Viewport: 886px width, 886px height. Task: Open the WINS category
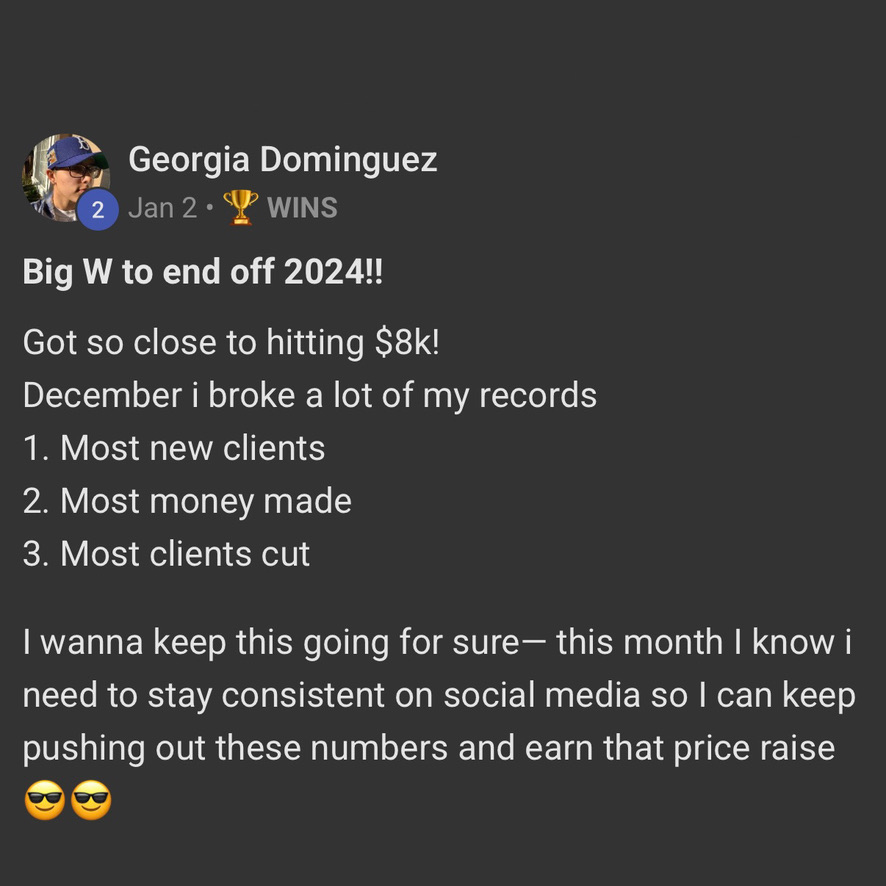tap(301, 208)
